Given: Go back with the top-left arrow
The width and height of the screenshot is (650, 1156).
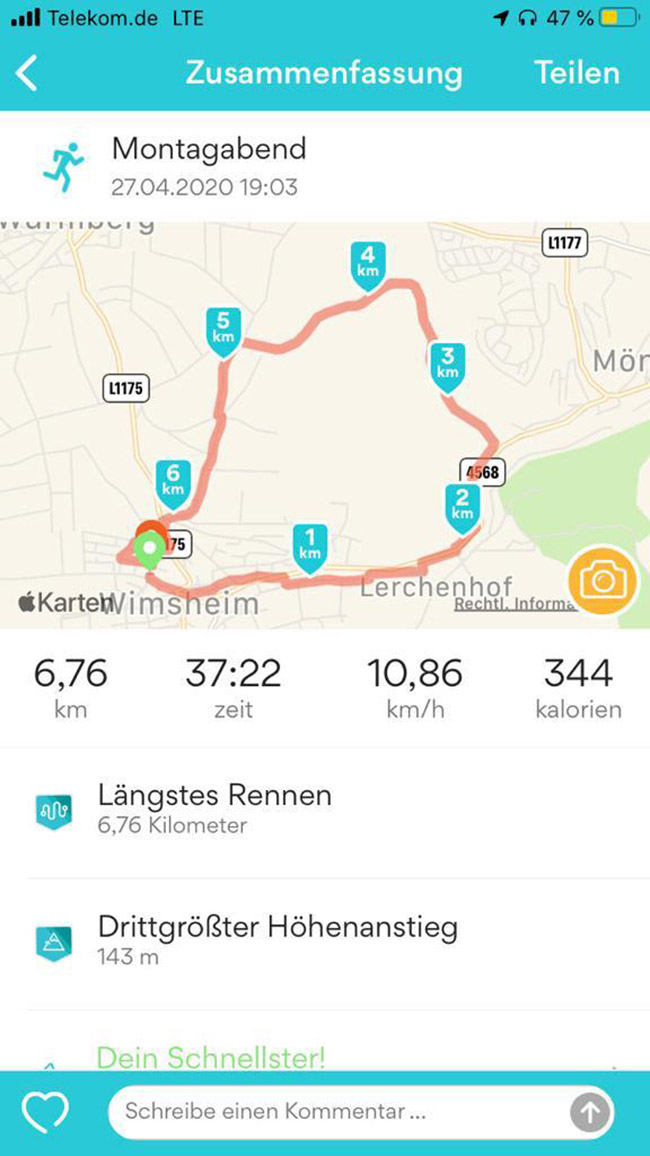Looking at the screenshot, I should [28, 74].
